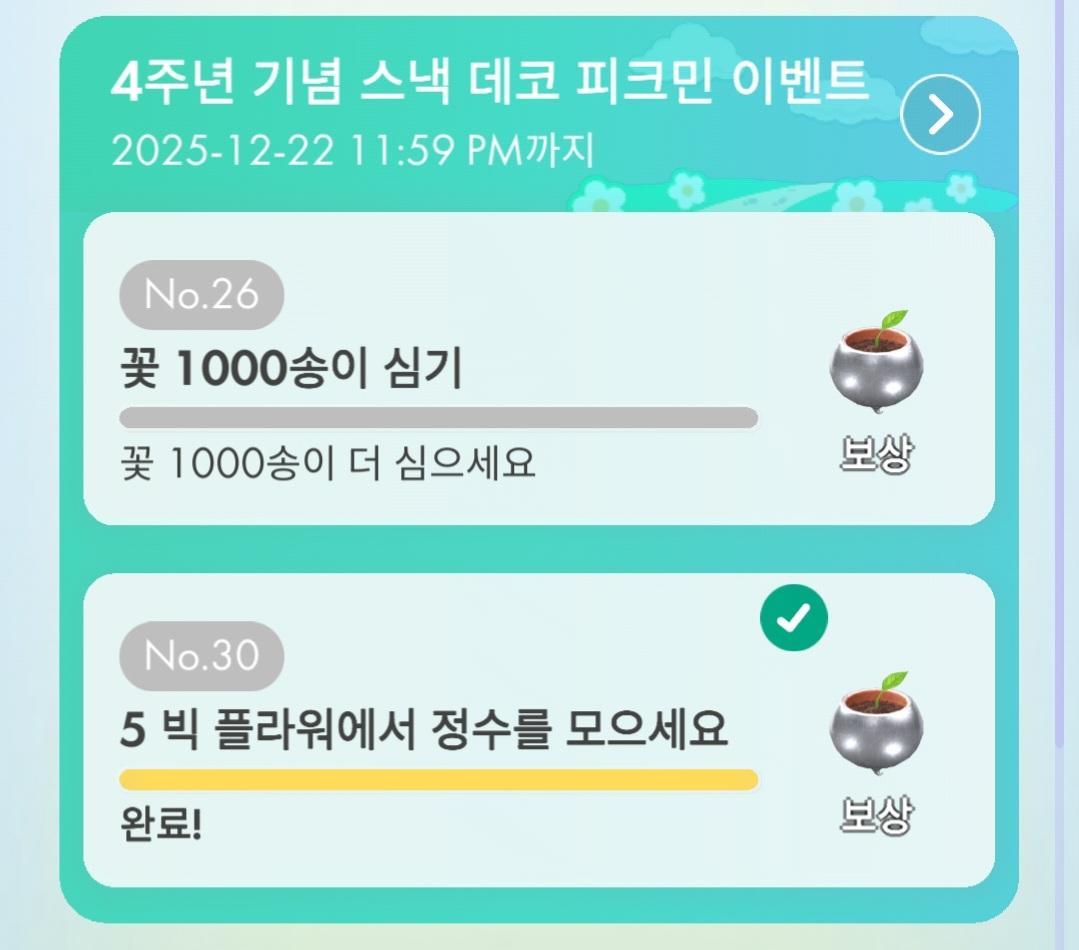
Task: Claim 보상 seedling reward for mission No.30
Action: click(x=876, y=752)
